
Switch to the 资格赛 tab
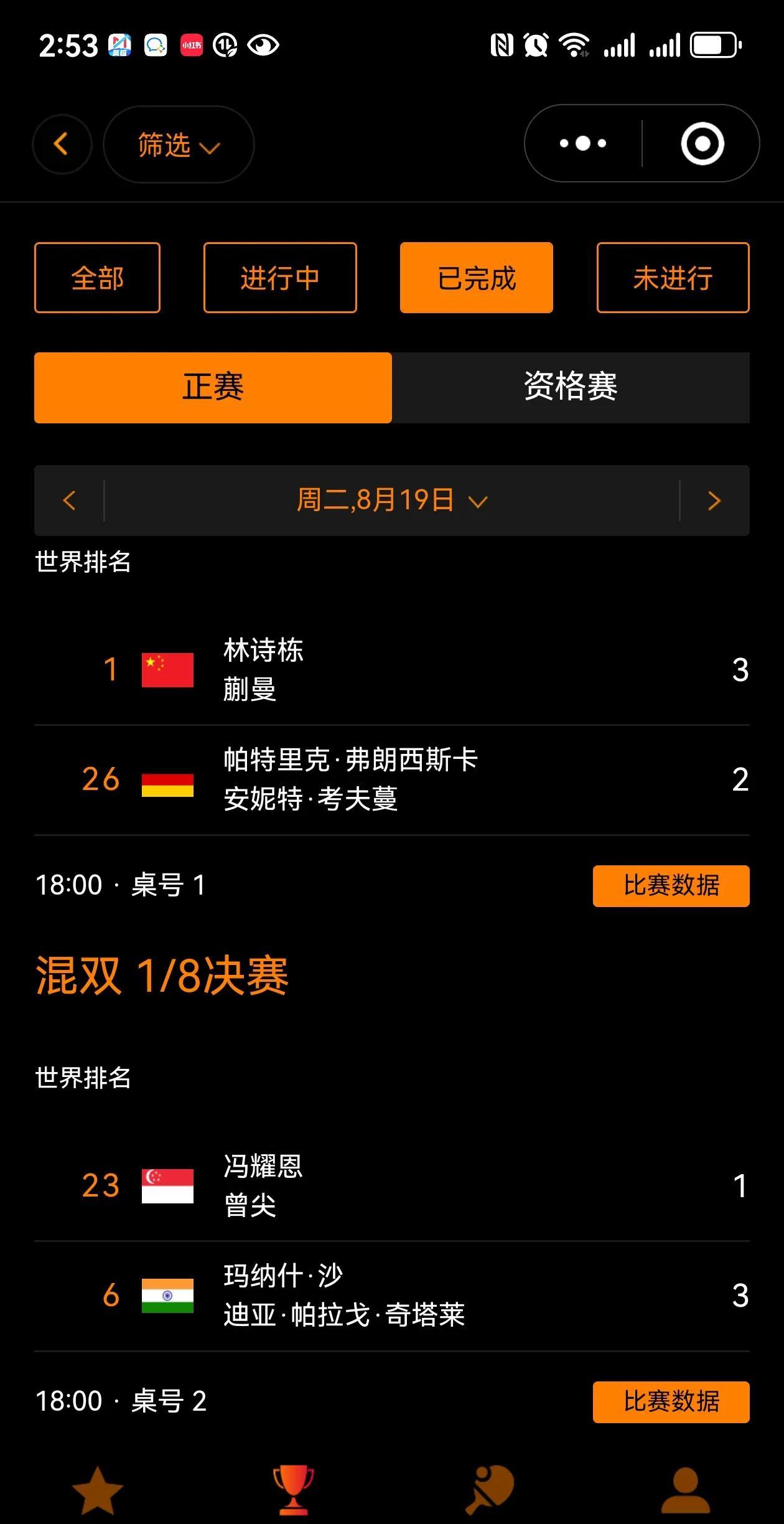(x=571, y=387)
